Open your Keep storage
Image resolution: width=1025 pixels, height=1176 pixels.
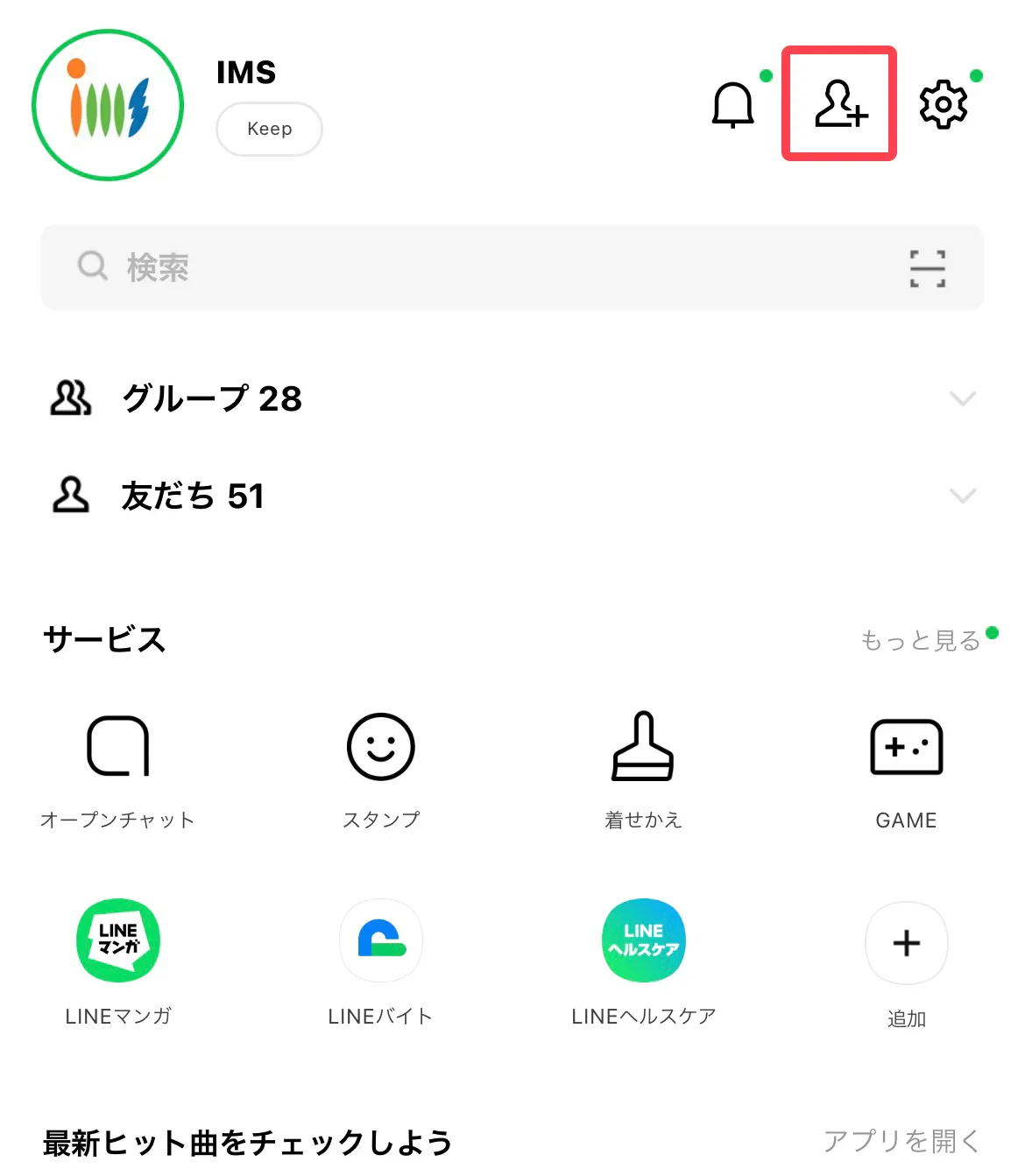268,129
